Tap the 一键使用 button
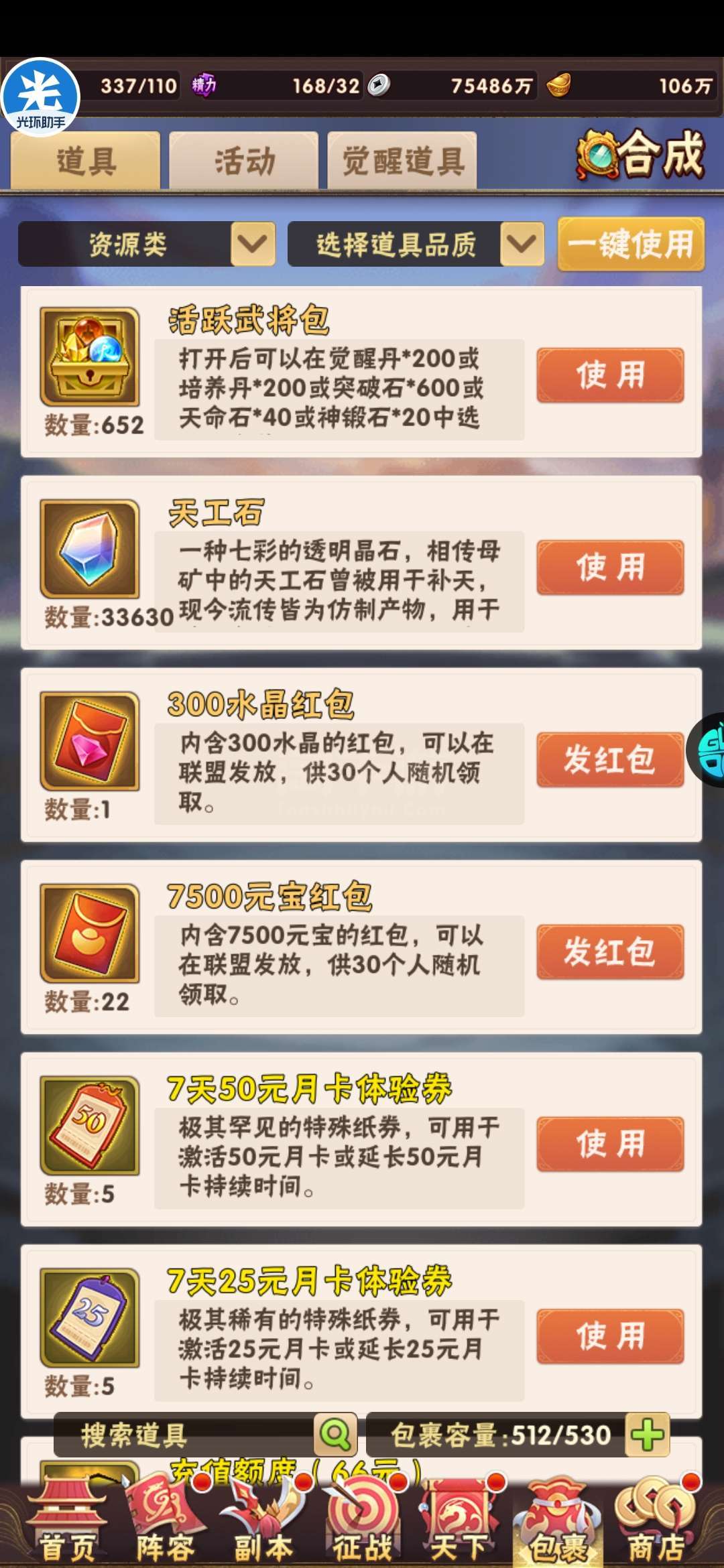The image size is (724, 1568). [631, 244]
